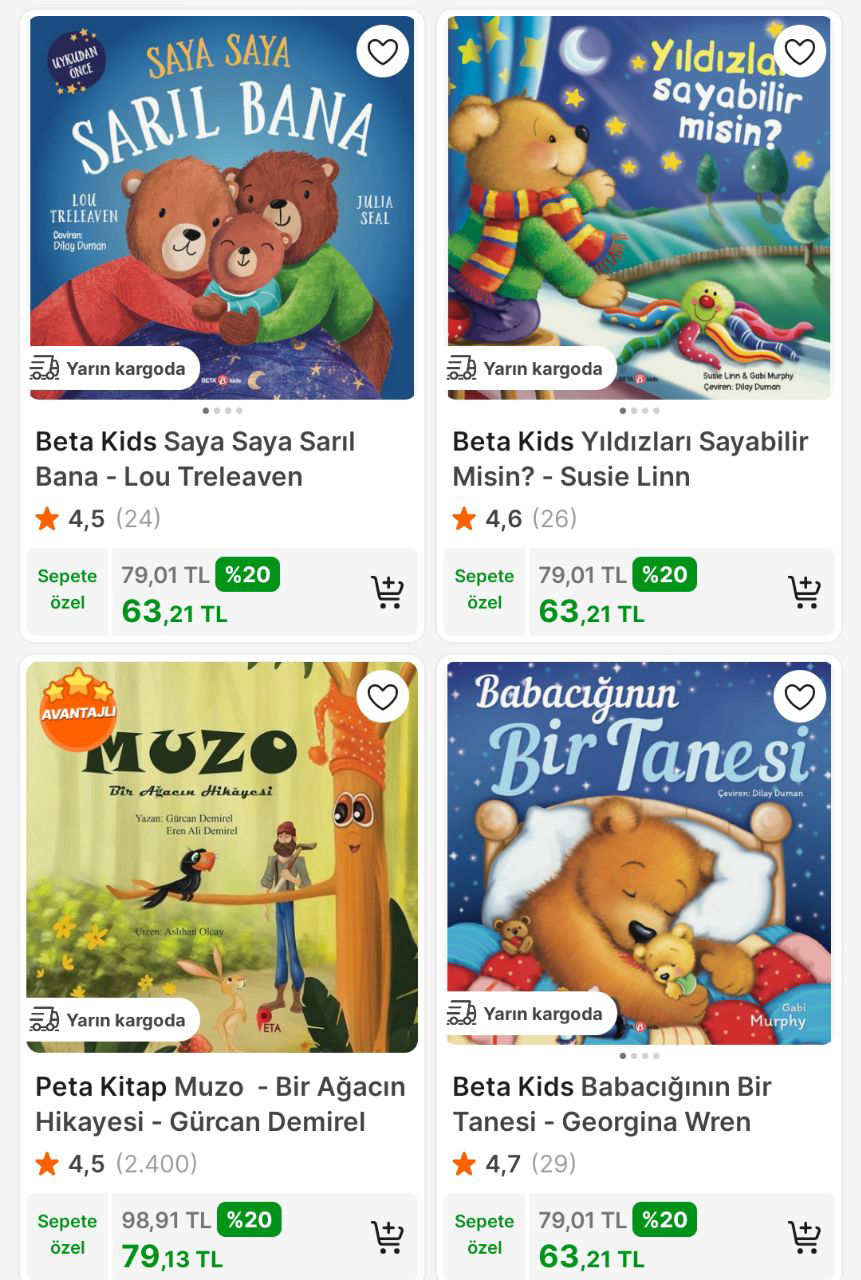Screen dimensions: 861x1280
Task: Add Muzo - Bir Ağacın Hikayesi to cart
Action: tap(387, 1237)
